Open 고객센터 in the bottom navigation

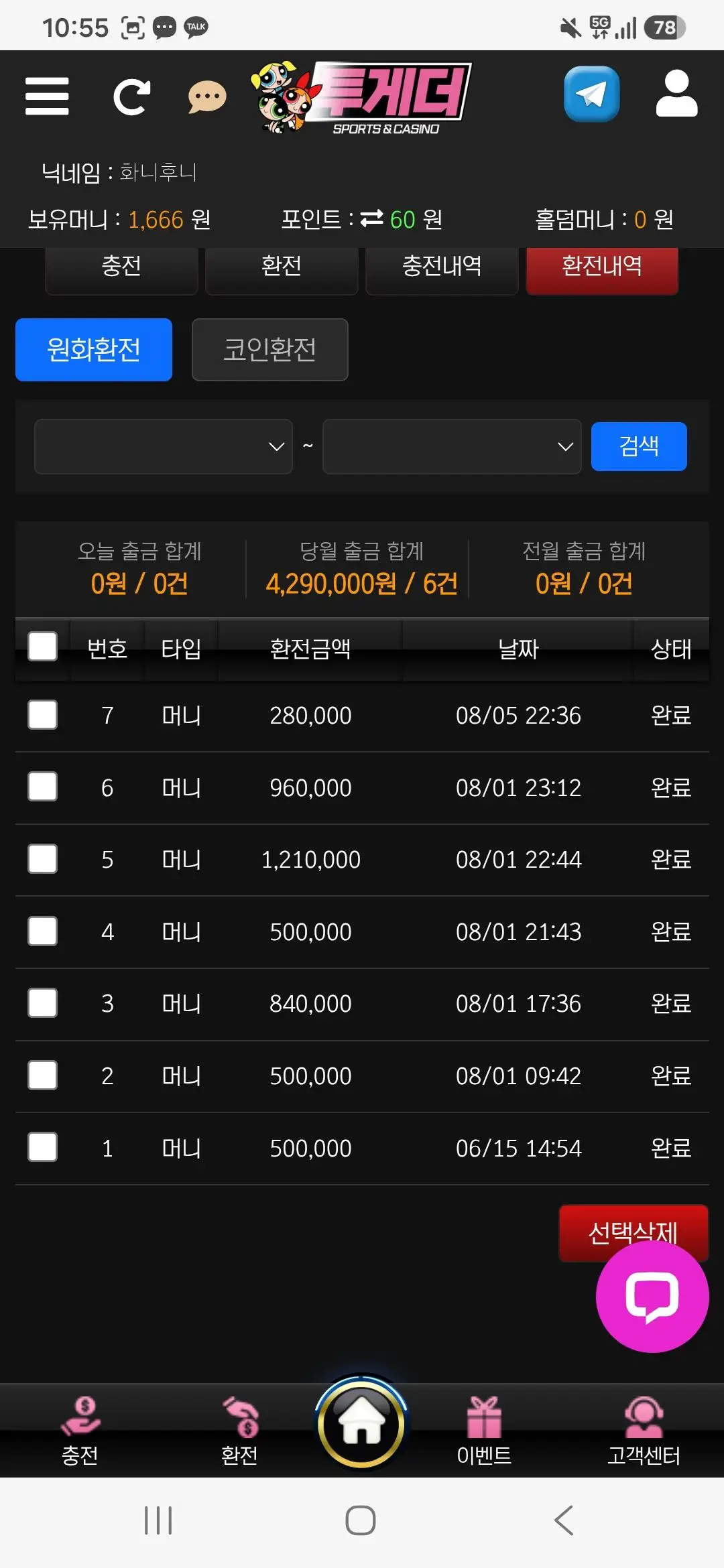[644, 1431]
